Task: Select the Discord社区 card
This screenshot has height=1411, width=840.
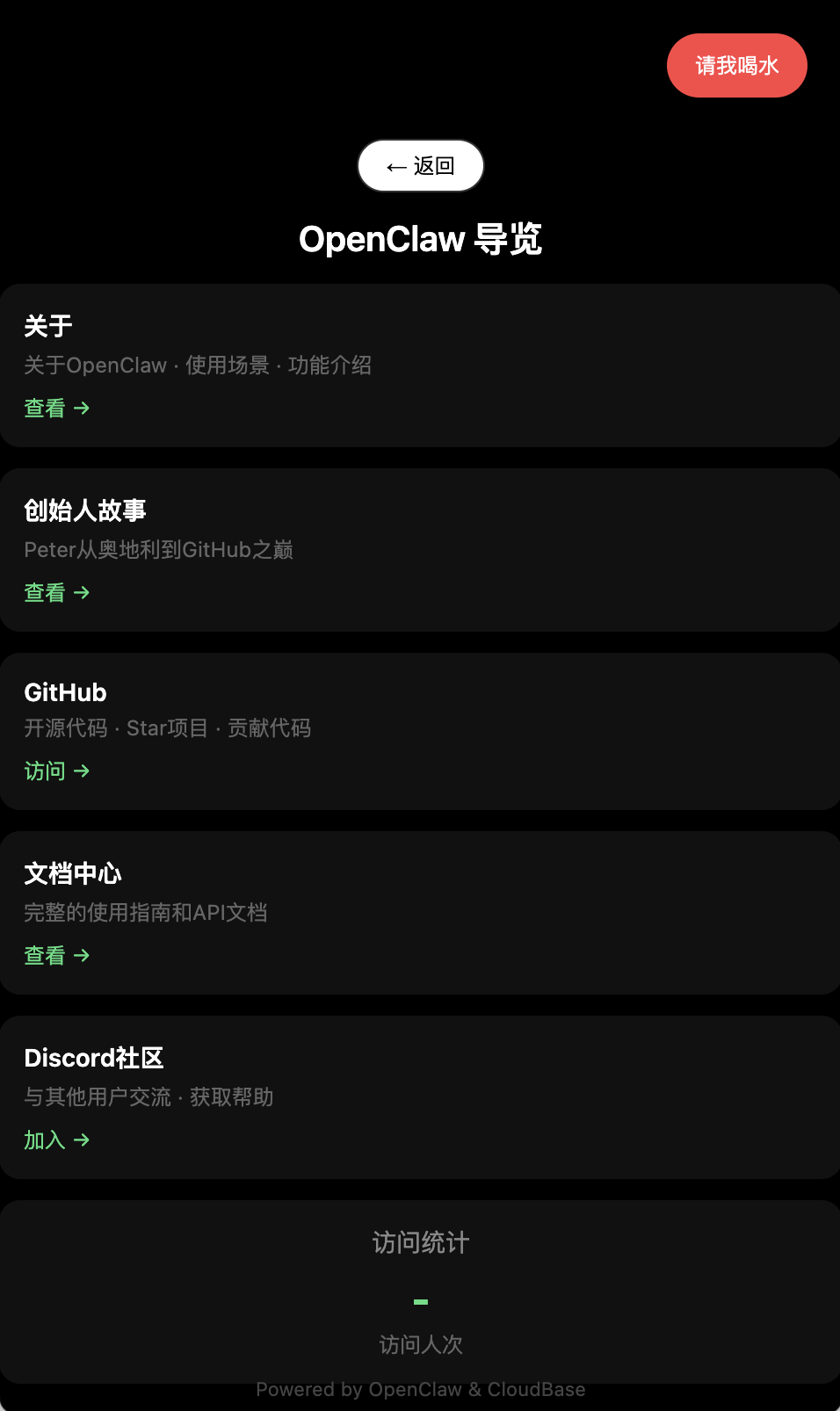Action: tap(420, 1096)
